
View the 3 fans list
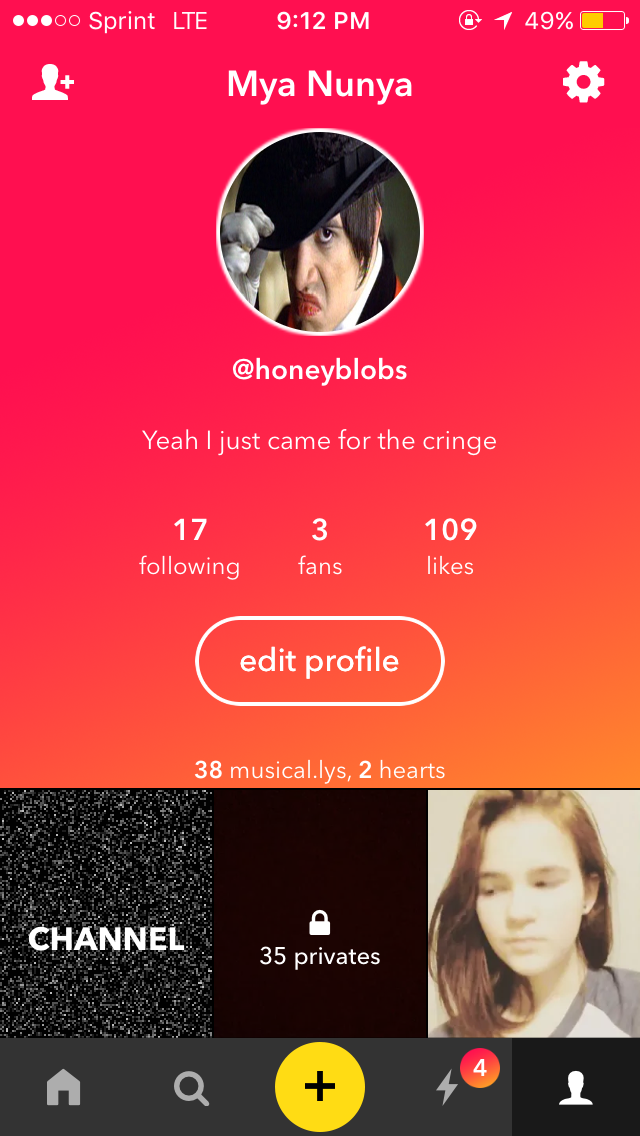[x=320, y=546]
